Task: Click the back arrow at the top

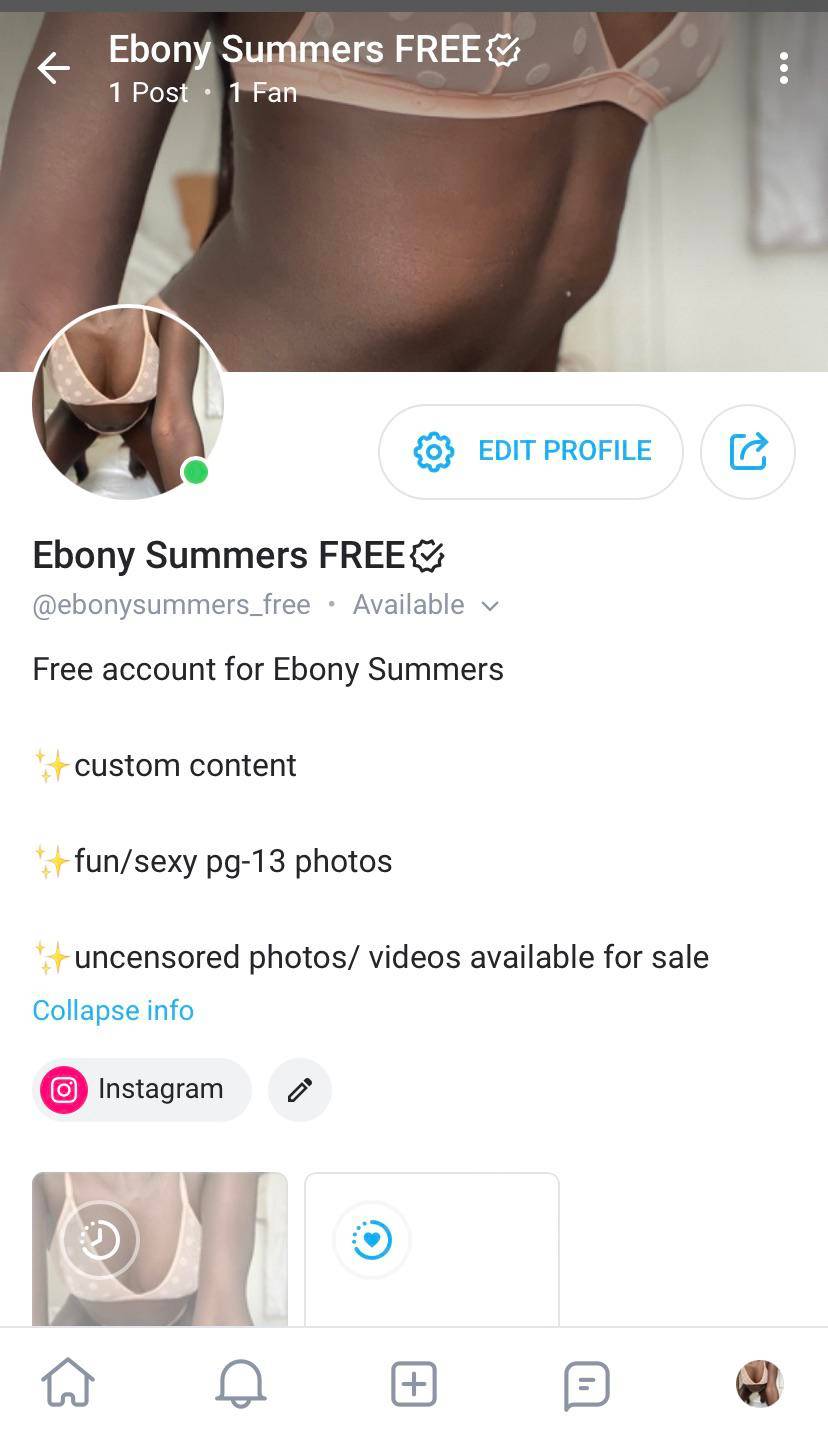Action: pos(53,68)
